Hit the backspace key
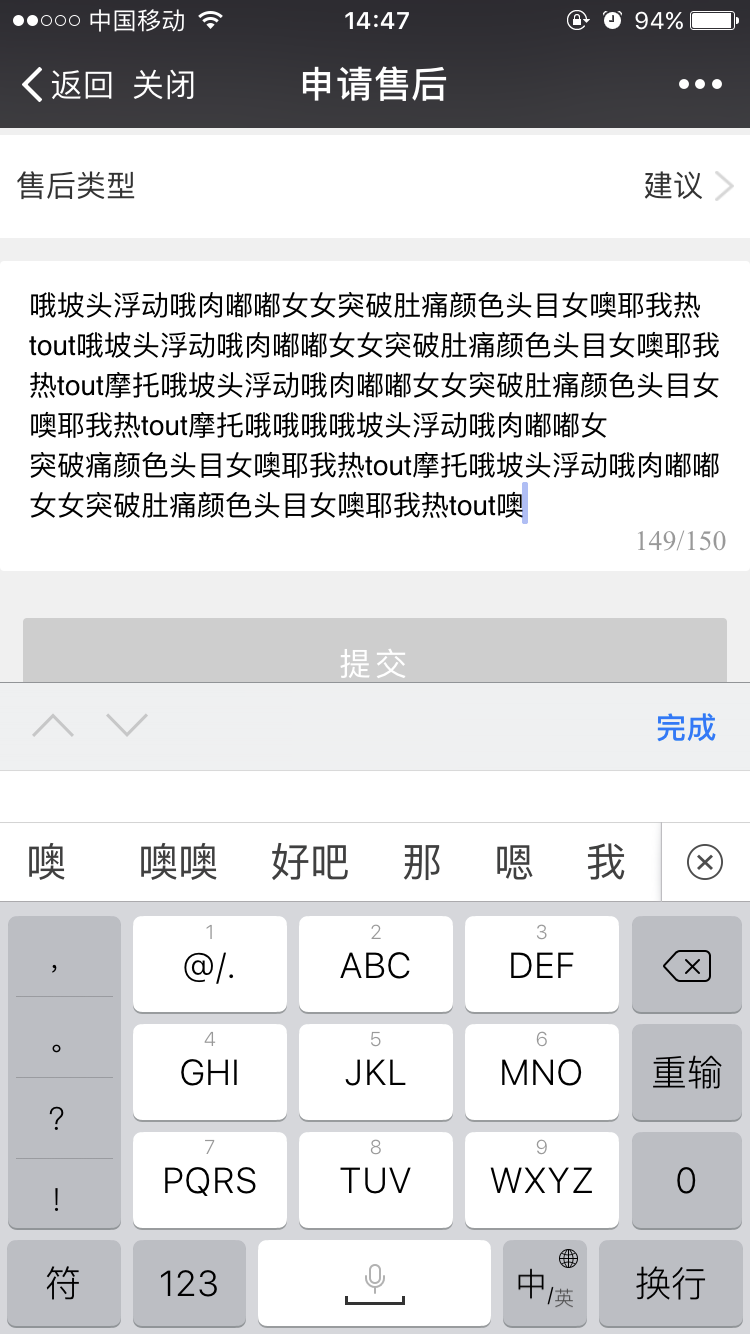Image resolution: width=750 pixels, height=1334 pixels. click(686, 965)
